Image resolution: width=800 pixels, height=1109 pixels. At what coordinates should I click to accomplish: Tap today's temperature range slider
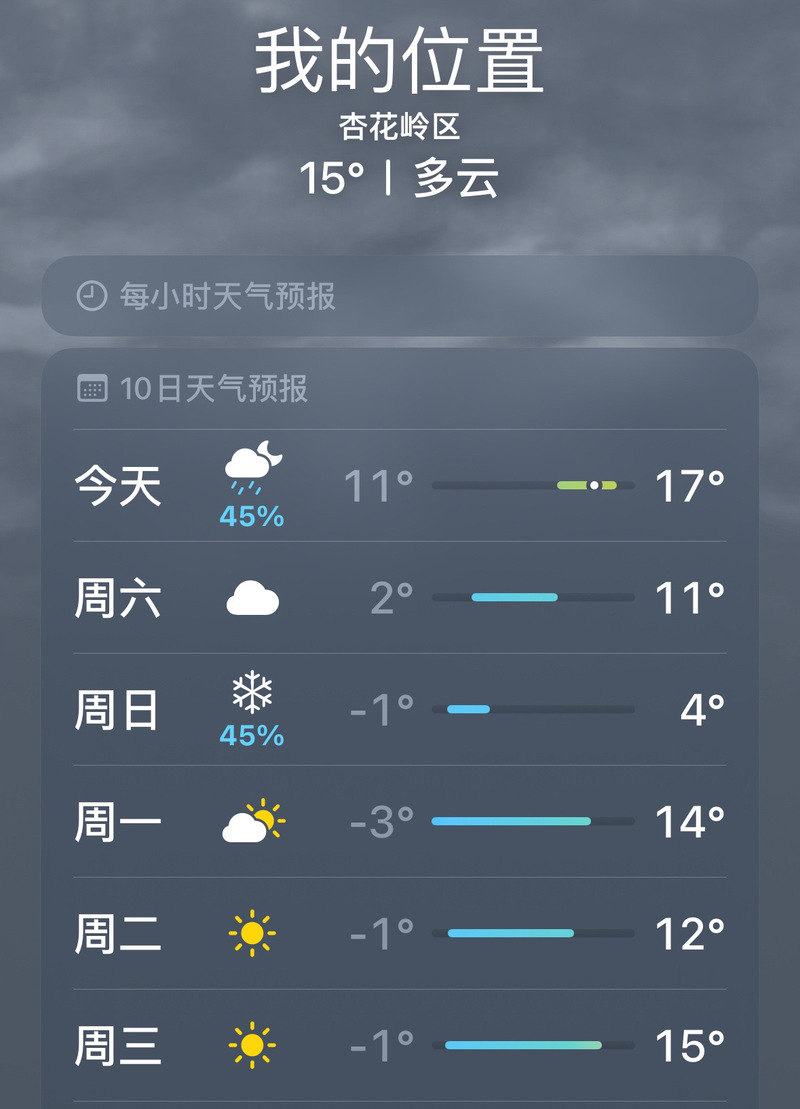coord(532,485)
